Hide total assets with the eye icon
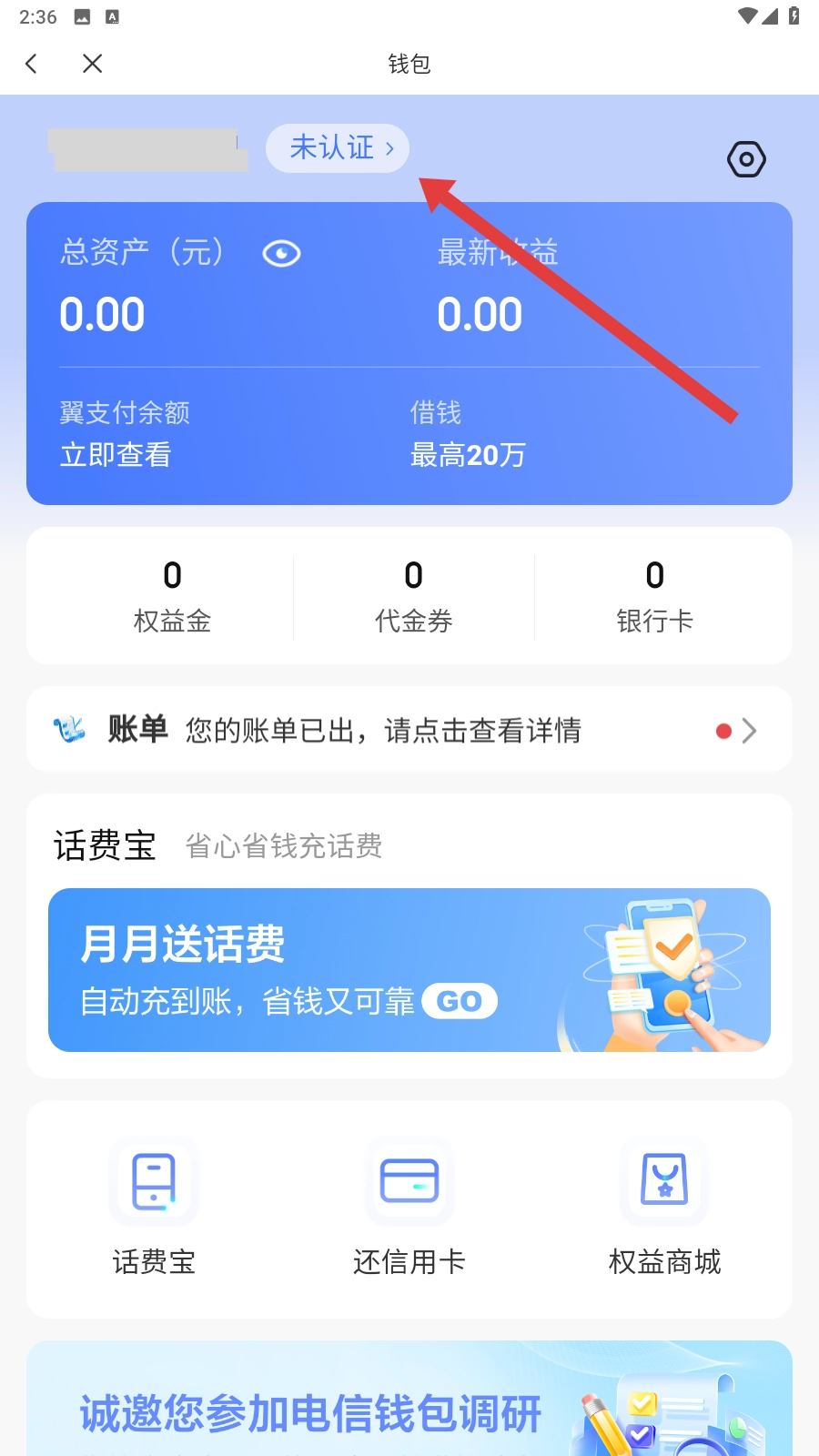The height and width of the screenshot is (1456, 819). coord(281,254)
